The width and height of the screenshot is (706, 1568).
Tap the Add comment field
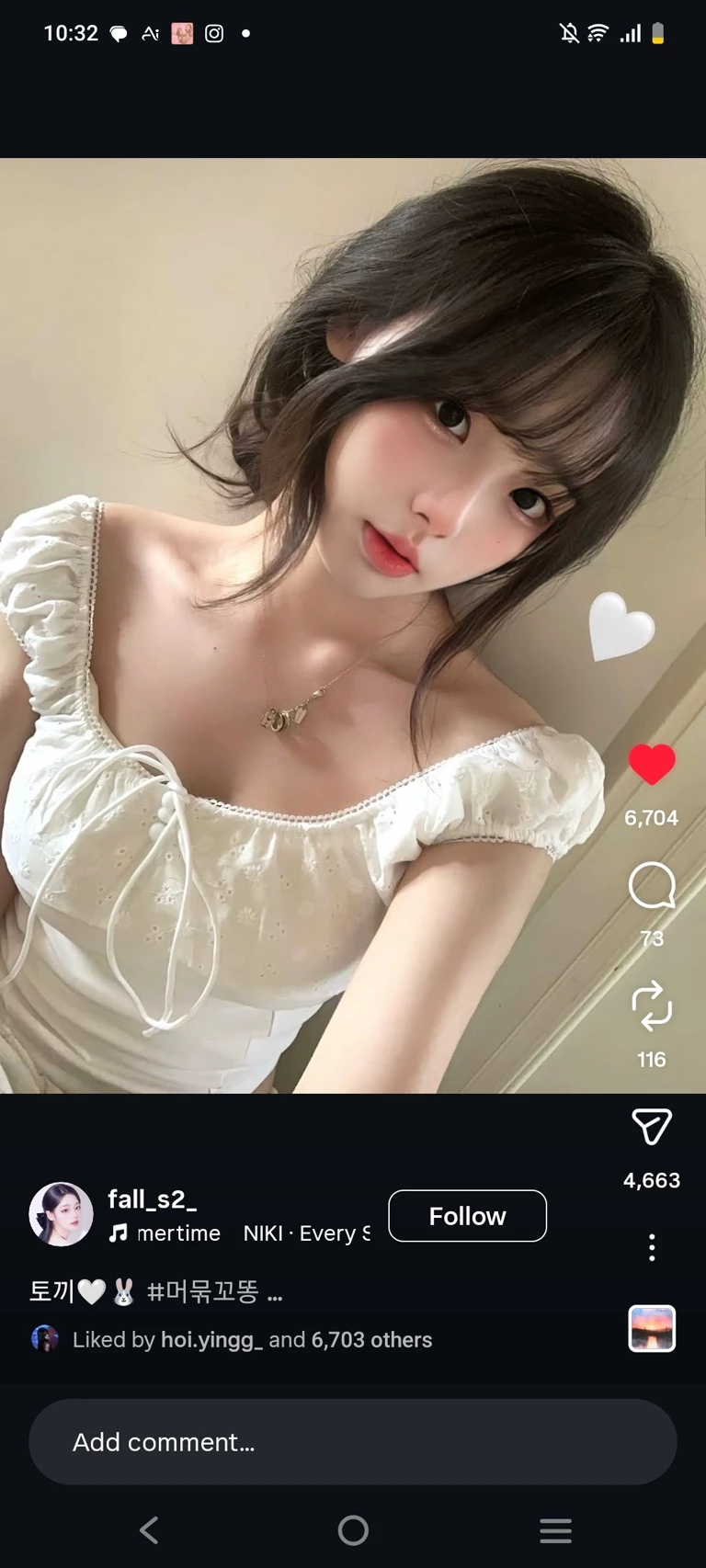point(353,1442)
